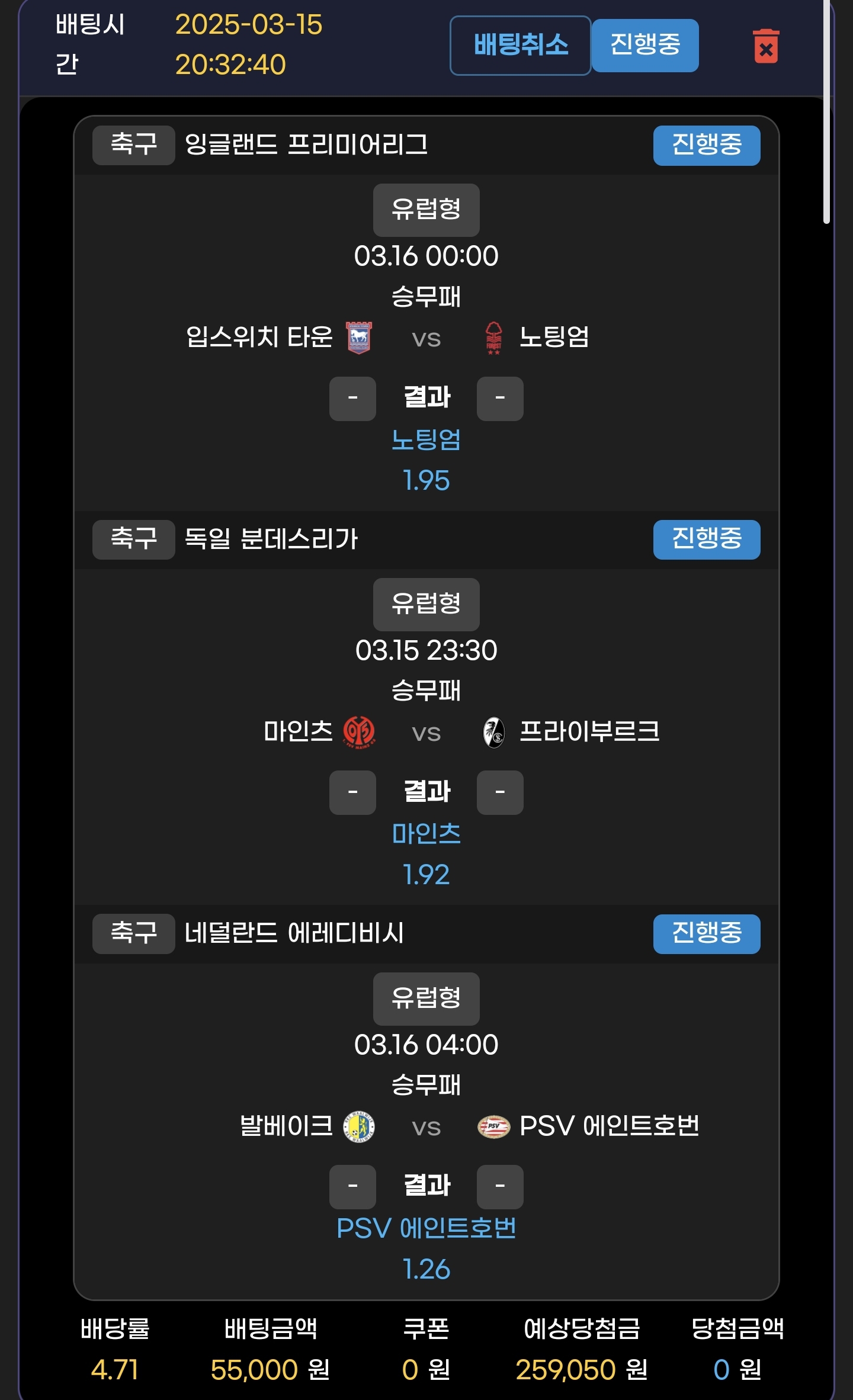The image size is (853, 1400).
Task: Tap the 배팅취소 cancel bet button
Action: (x=520, y=46)
